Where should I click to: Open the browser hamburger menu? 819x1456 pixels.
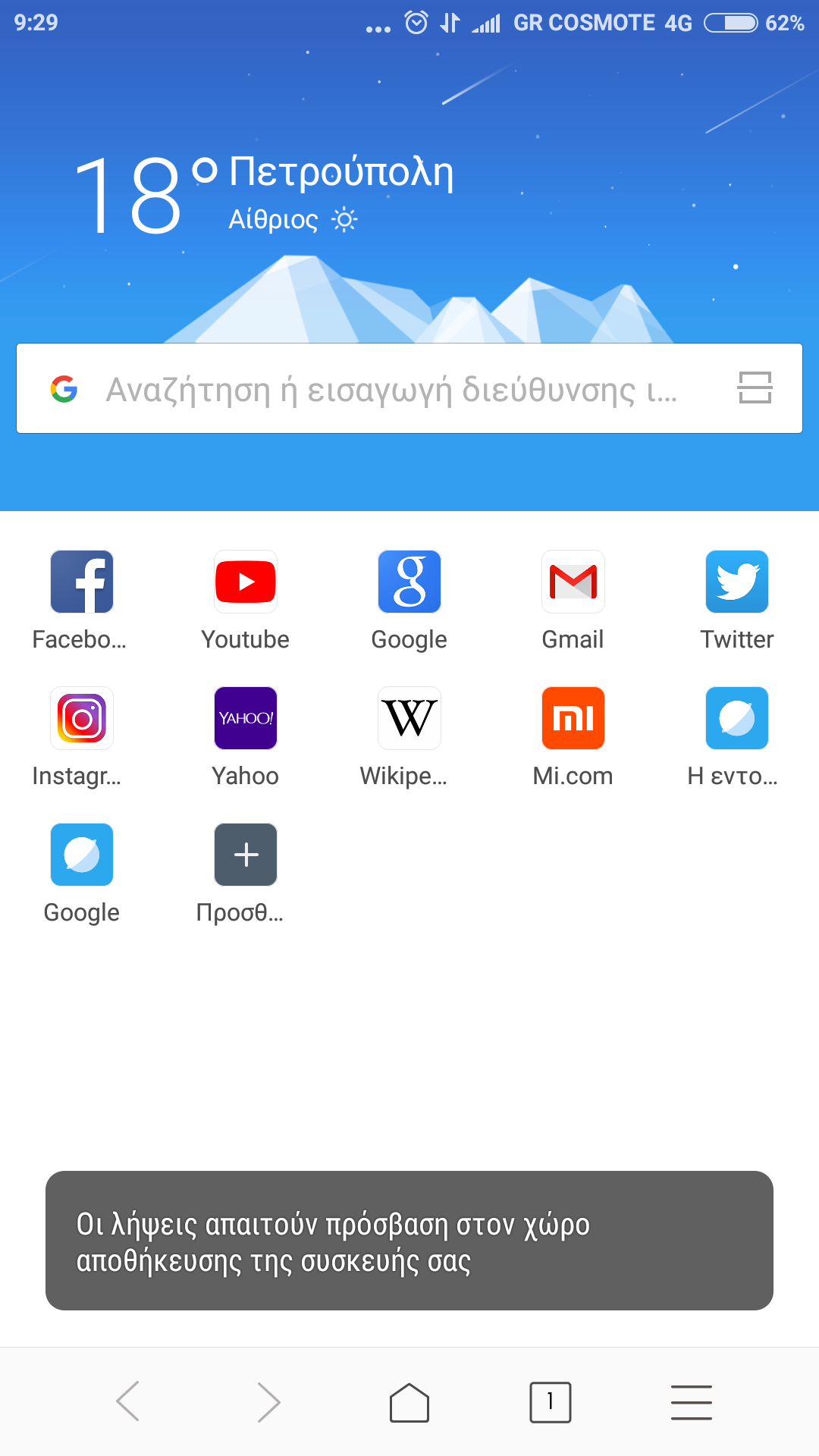[691, 1401]
